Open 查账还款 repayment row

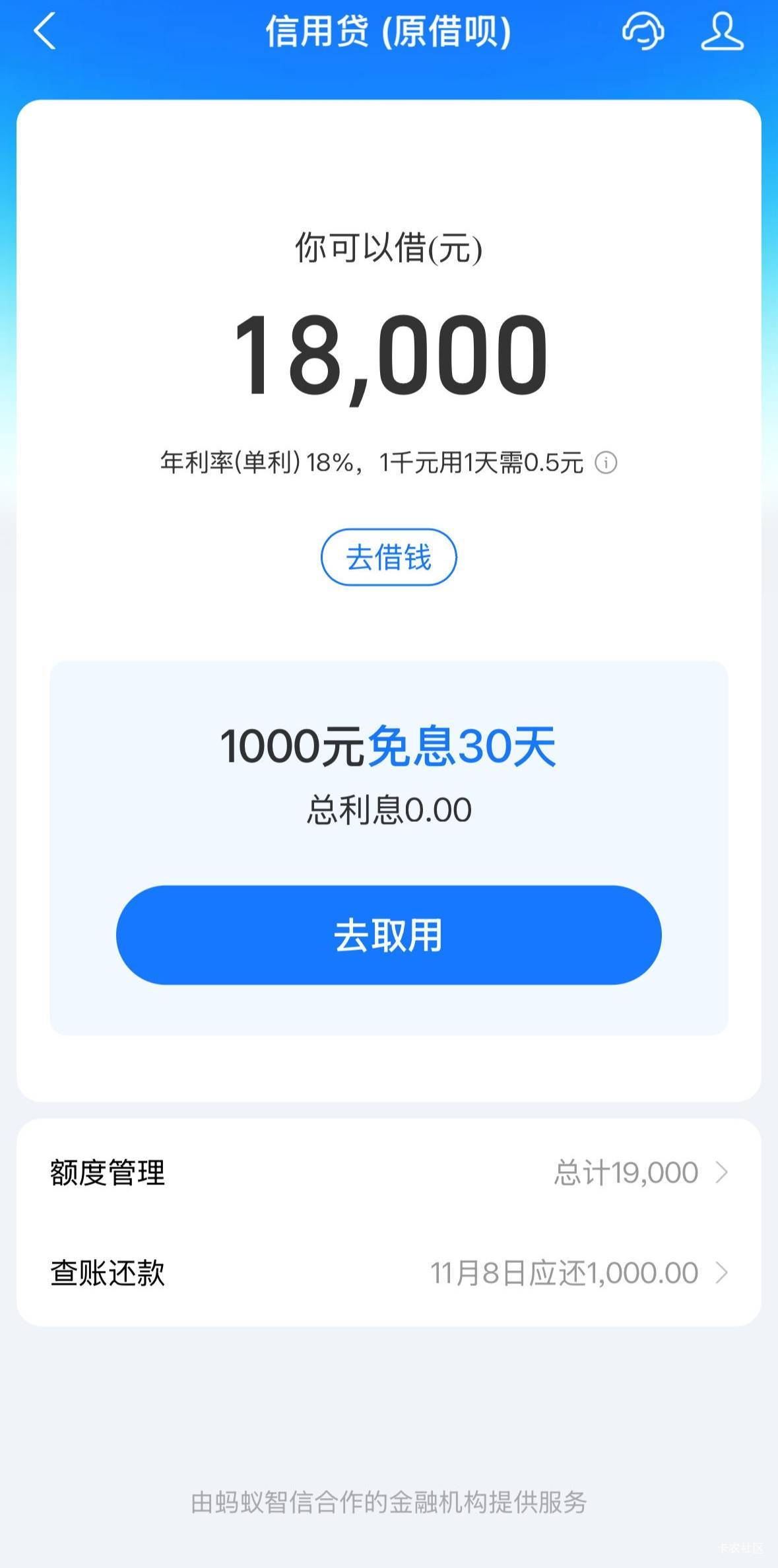tap(389, 1272)
